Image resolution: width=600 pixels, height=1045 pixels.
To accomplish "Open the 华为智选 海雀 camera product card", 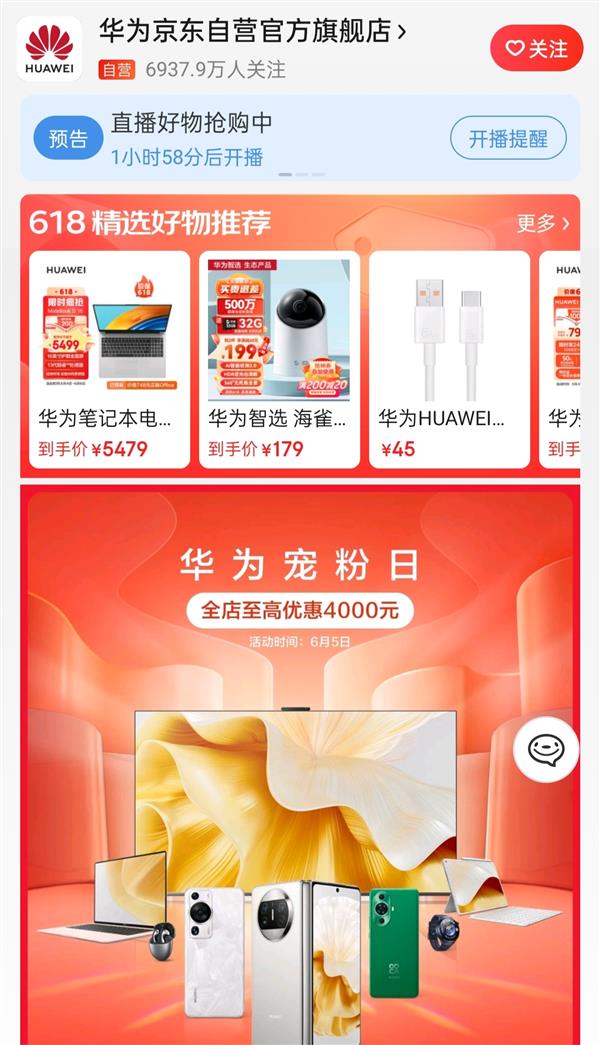I will pyautogui.click(x=279, y=360).
